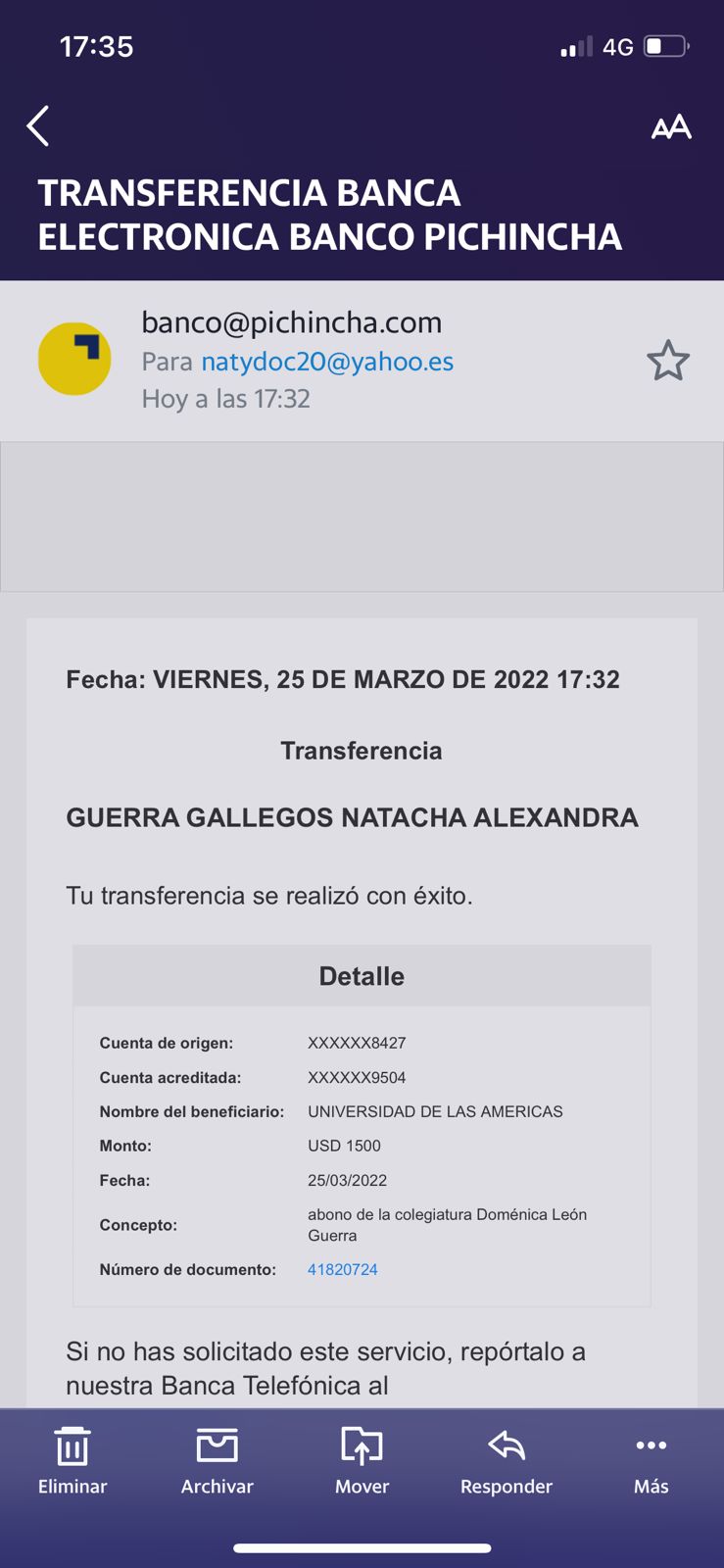Screen dimensions: 724x1568
Task: Delete this email with Eliminar
Action: (72, 1460)
